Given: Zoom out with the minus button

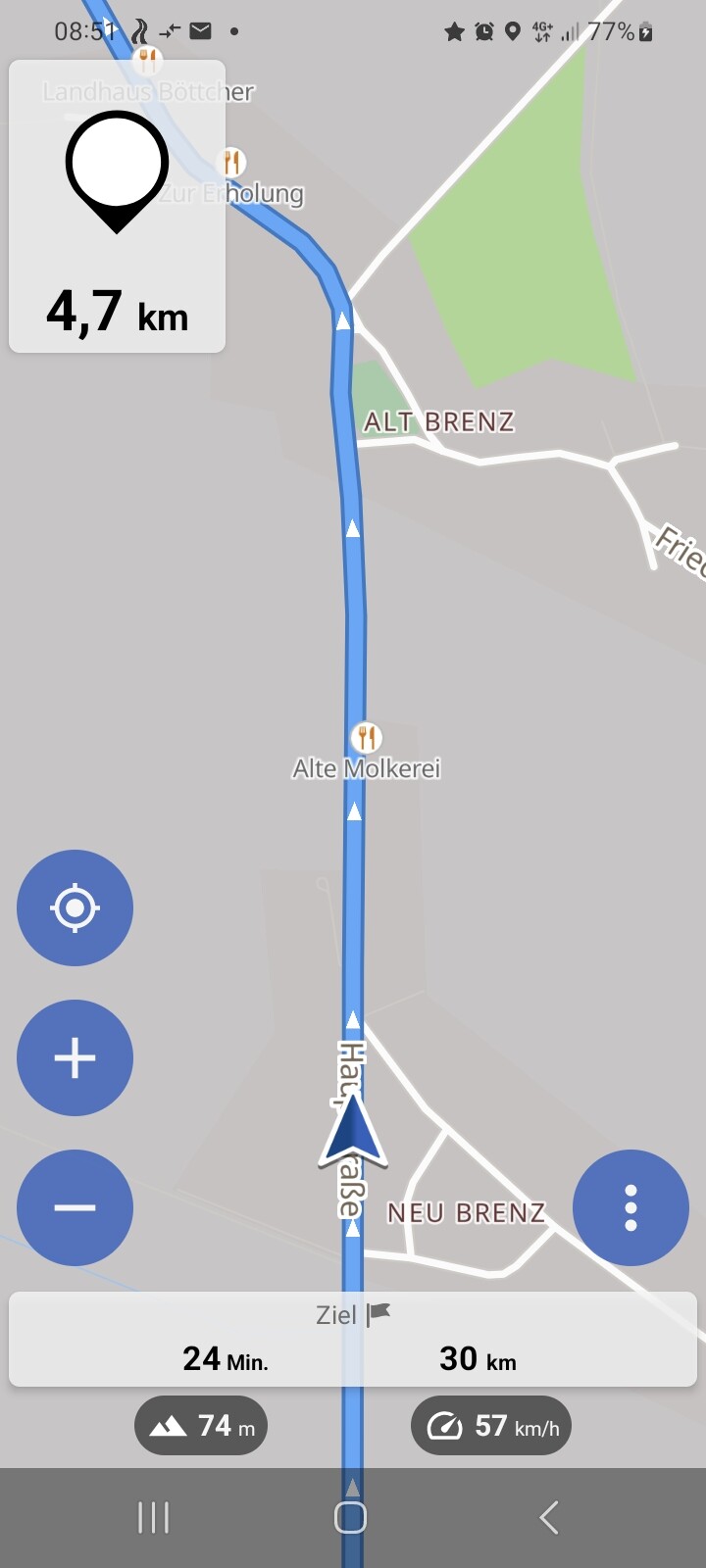Looking at the screenshot, I should pos(75,1207).
